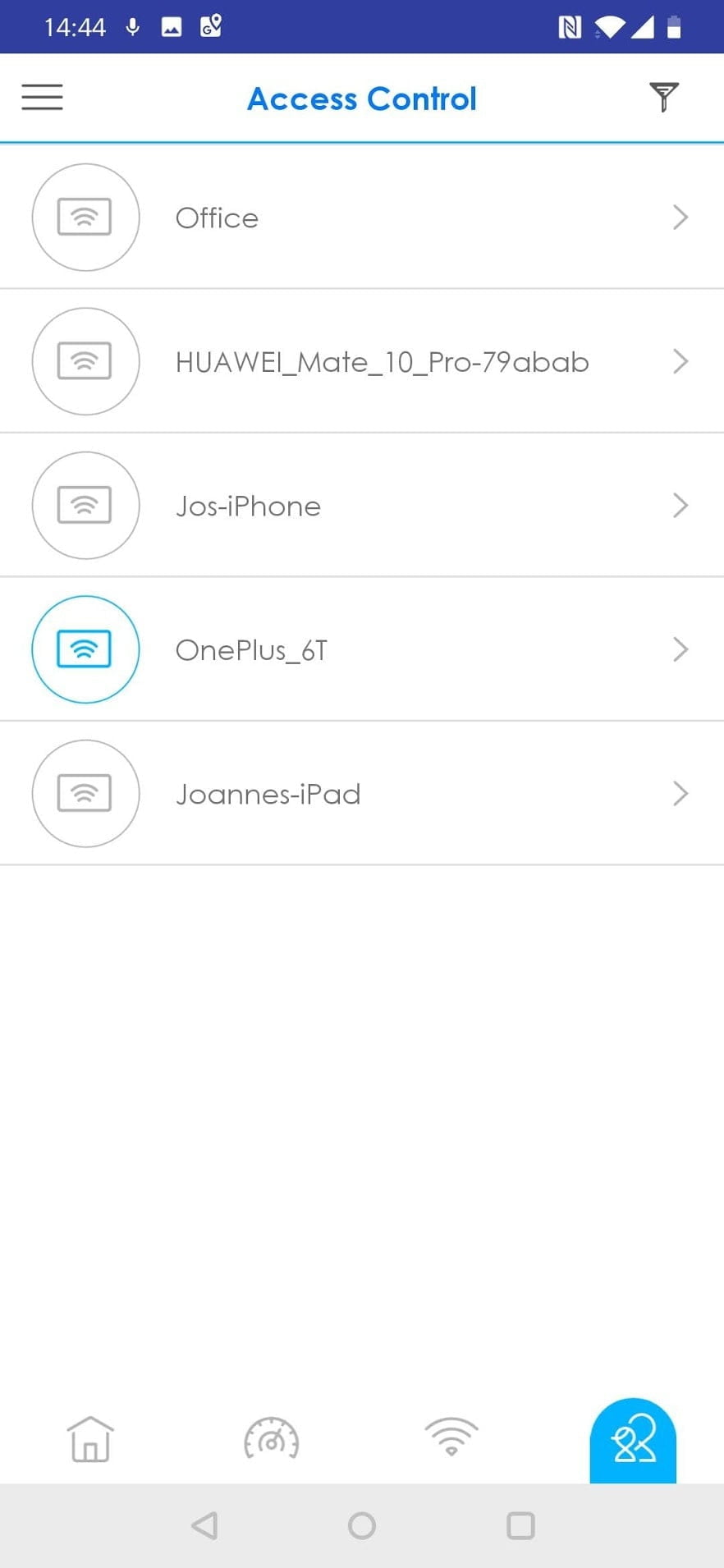Switch to the WiFi tab
This screenshot has width=724, height=1568.
451,1437
